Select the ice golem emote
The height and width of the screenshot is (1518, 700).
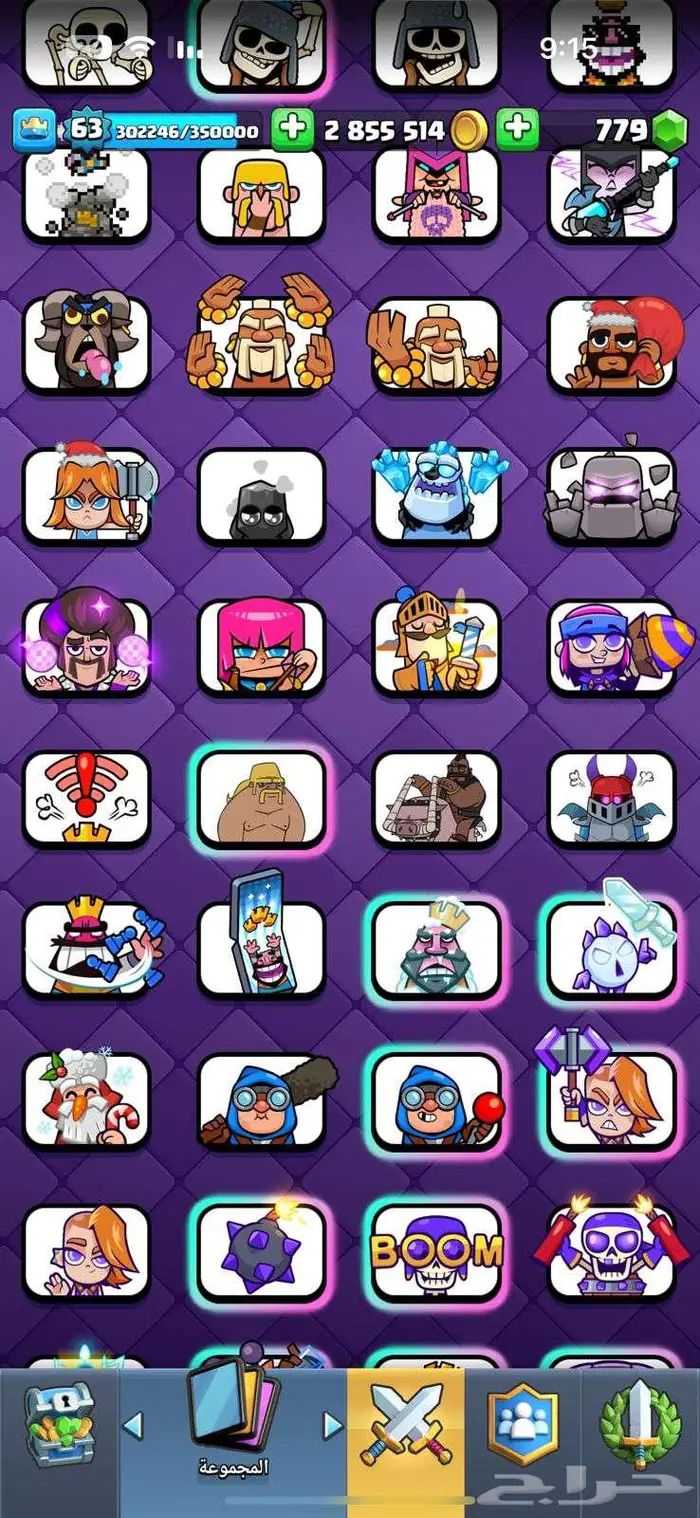point(436,495)
